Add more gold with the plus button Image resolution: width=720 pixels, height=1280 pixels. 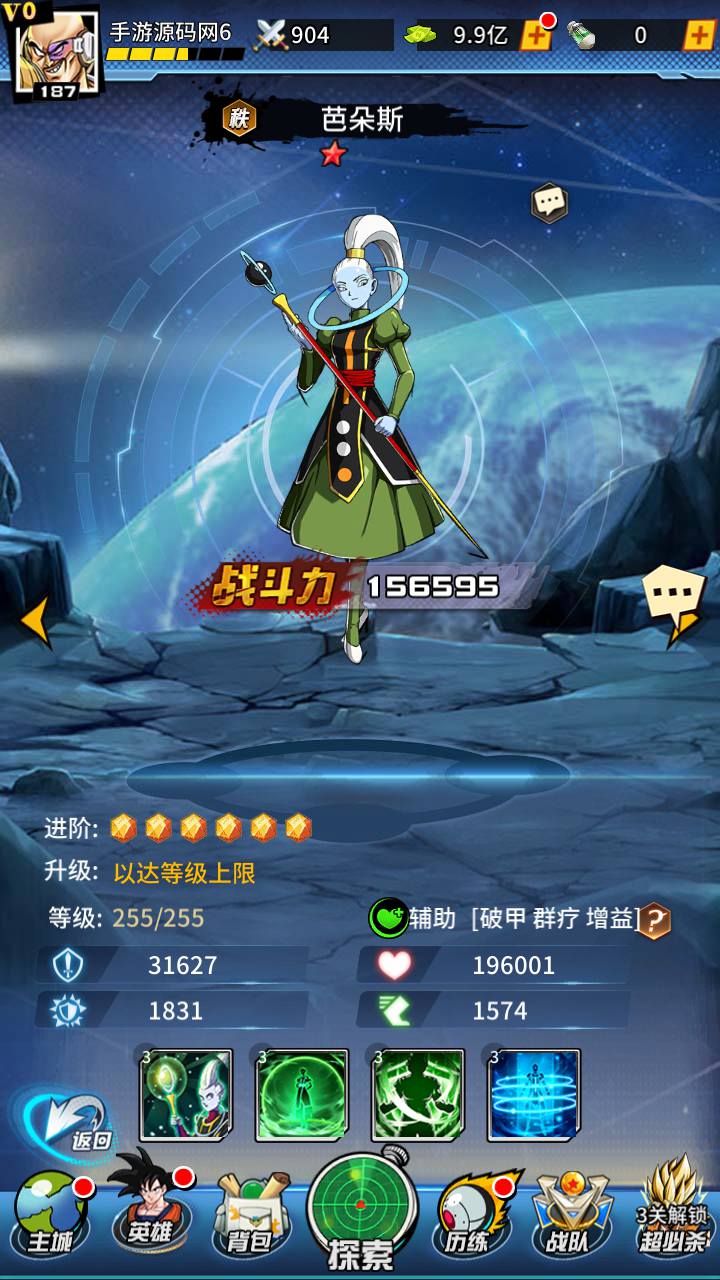pos(536,36)
